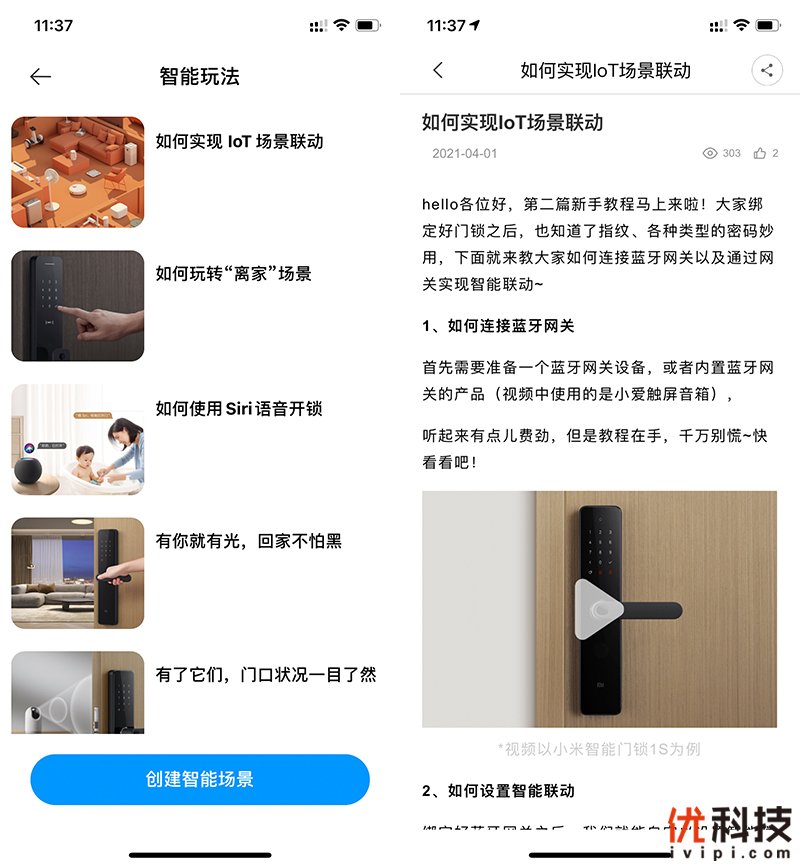The width and height of the screenshot is (800, 866).
Task: Like the article with thumbs-up icon
Action: point(761,153)
